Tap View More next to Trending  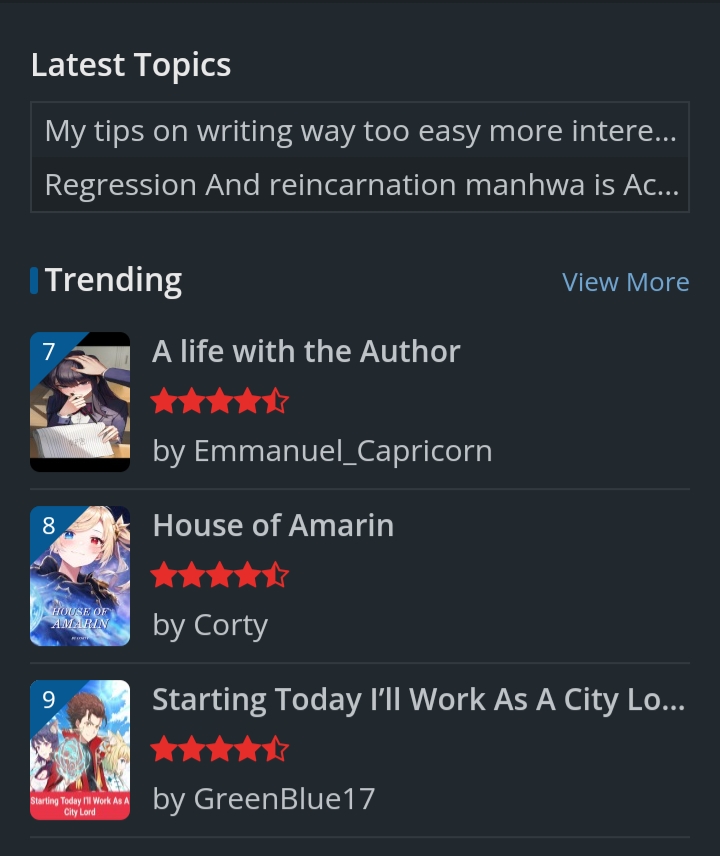[625, 282]
